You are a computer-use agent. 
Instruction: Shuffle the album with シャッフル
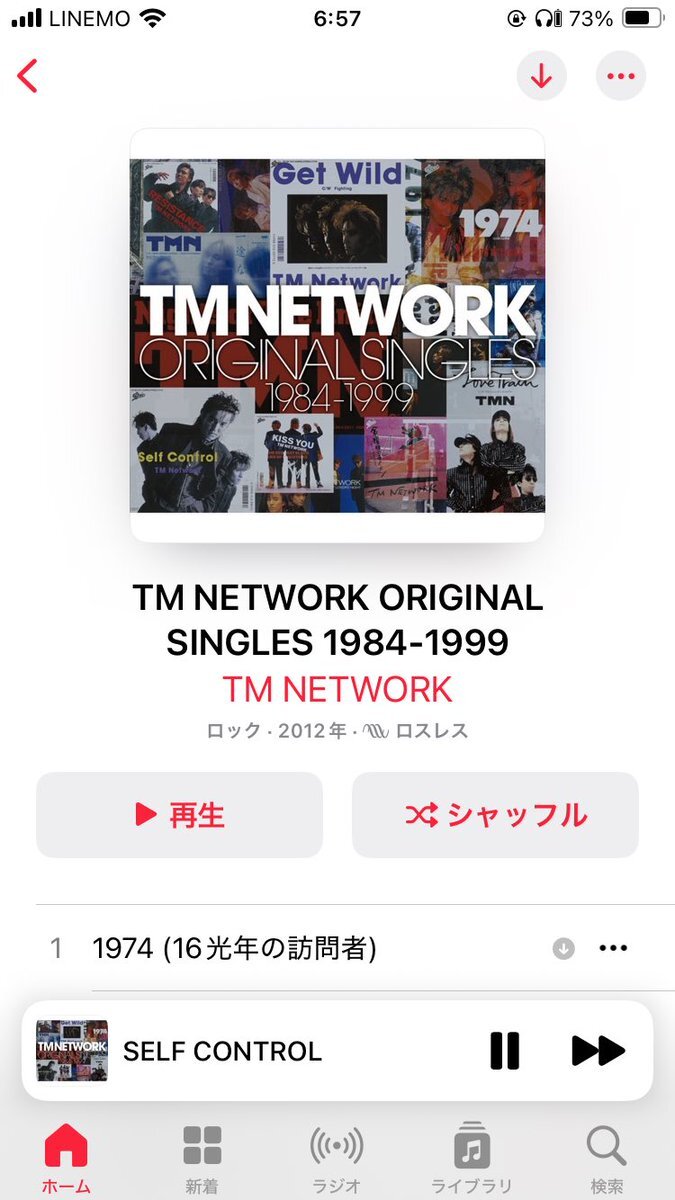[495, 815]
